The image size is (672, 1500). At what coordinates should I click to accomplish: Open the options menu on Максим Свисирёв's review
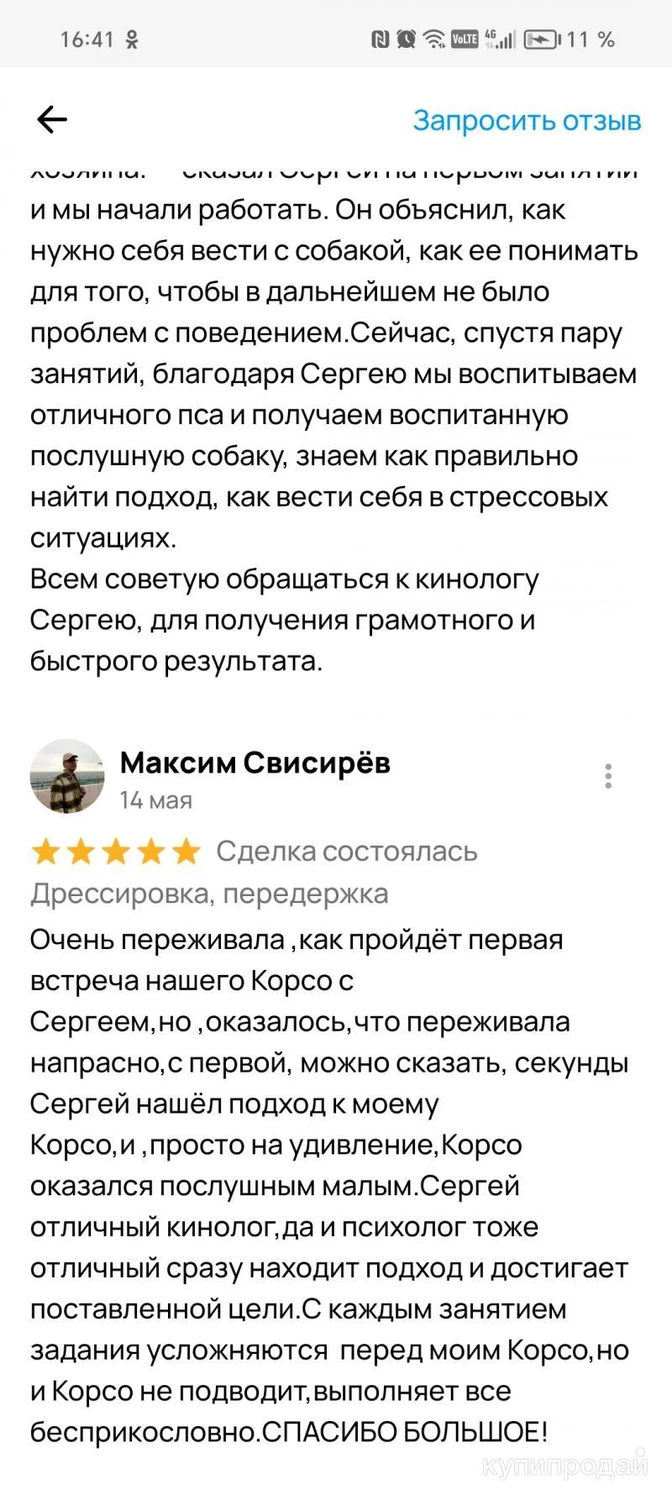click(608, 776)
